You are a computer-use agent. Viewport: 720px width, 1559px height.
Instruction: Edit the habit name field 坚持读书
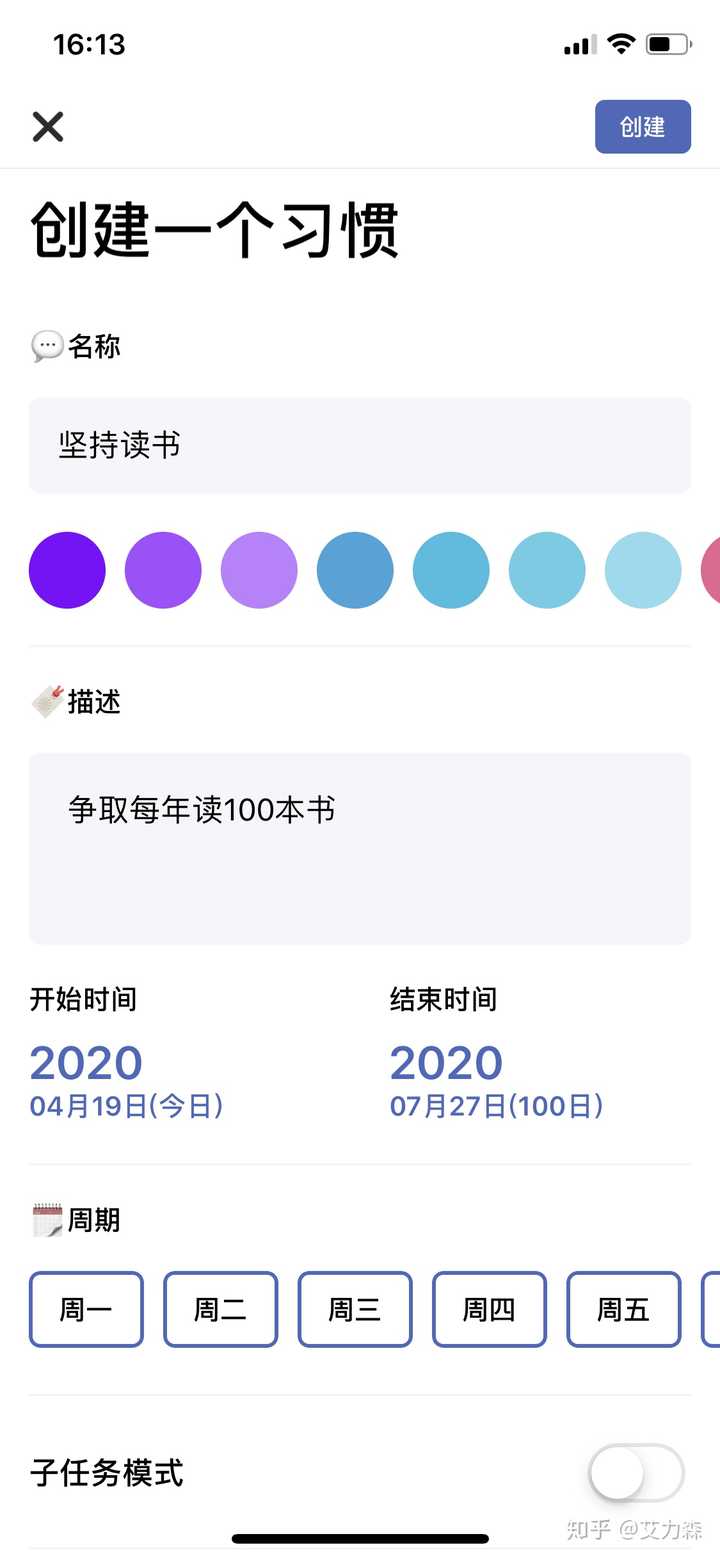pos(360,446)
